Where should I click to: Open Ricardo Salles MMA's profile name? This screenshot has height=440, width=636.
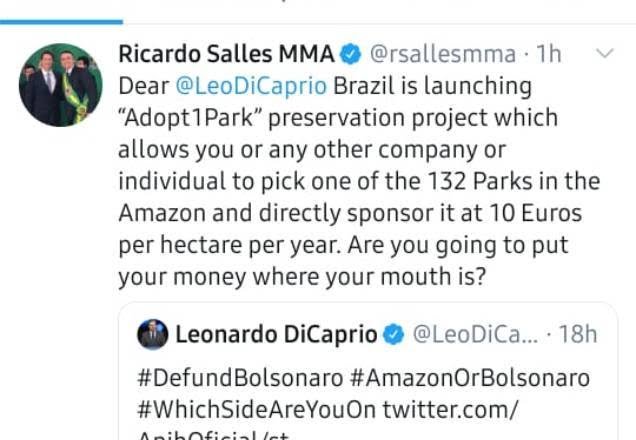point(226,52)
